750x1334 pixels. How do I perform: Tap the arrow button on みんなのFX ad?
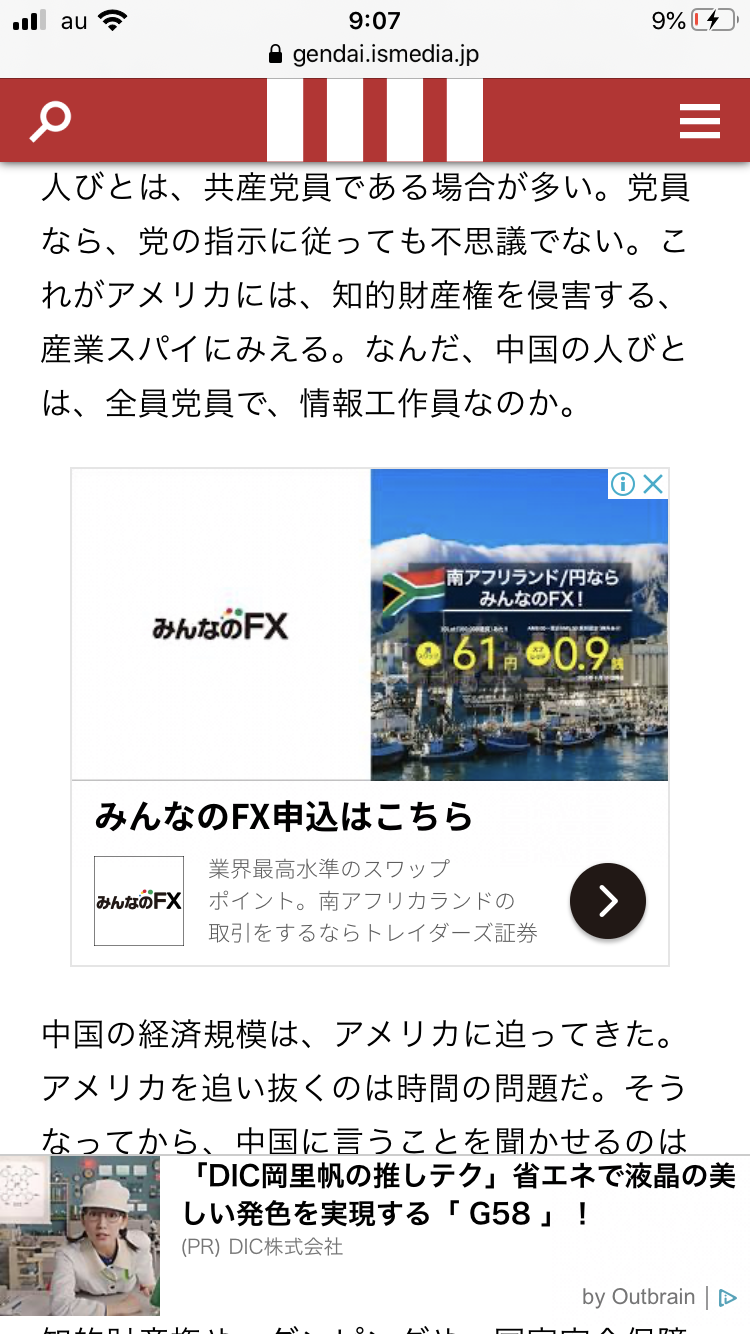[607, 901]
